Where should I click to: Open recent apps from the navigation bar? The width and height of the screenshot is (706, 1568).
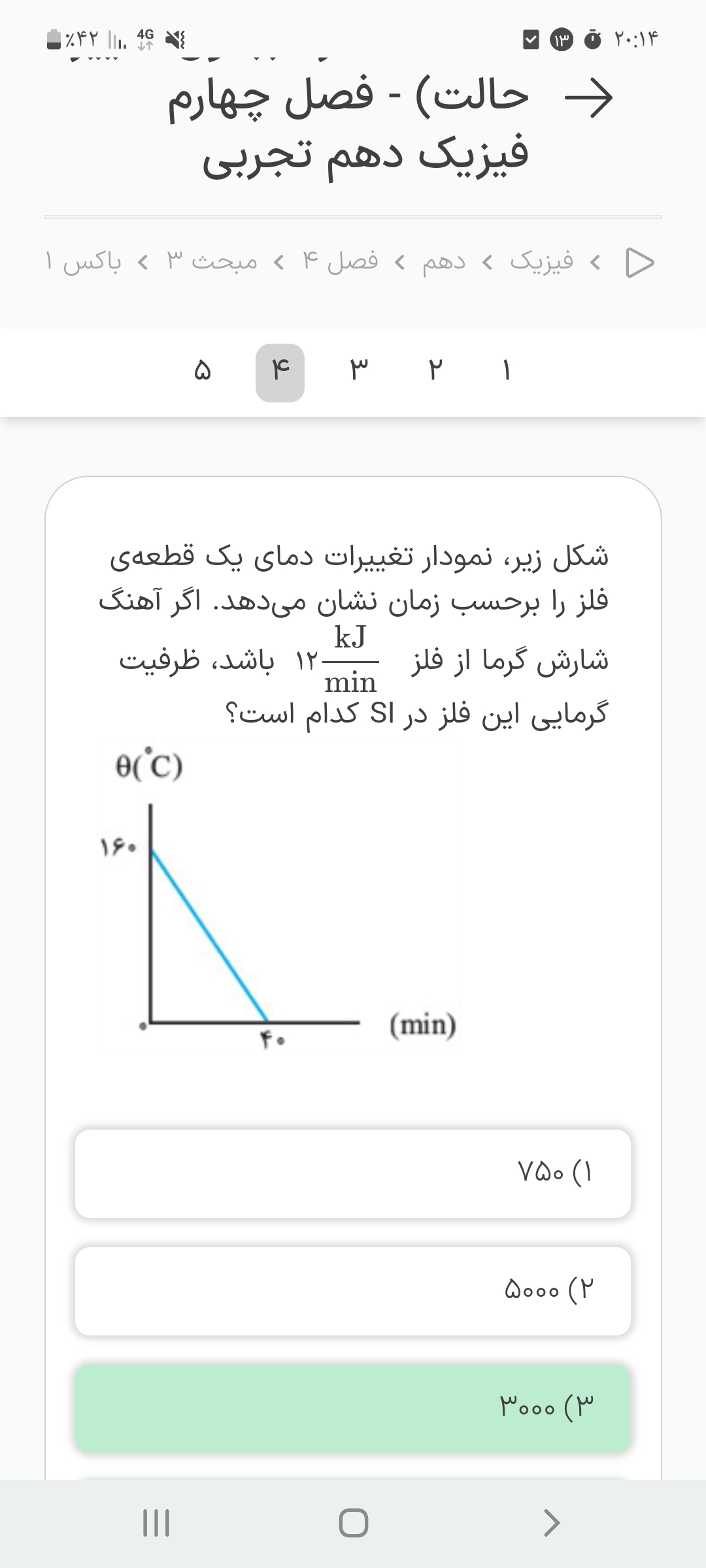click(156, 1523)
